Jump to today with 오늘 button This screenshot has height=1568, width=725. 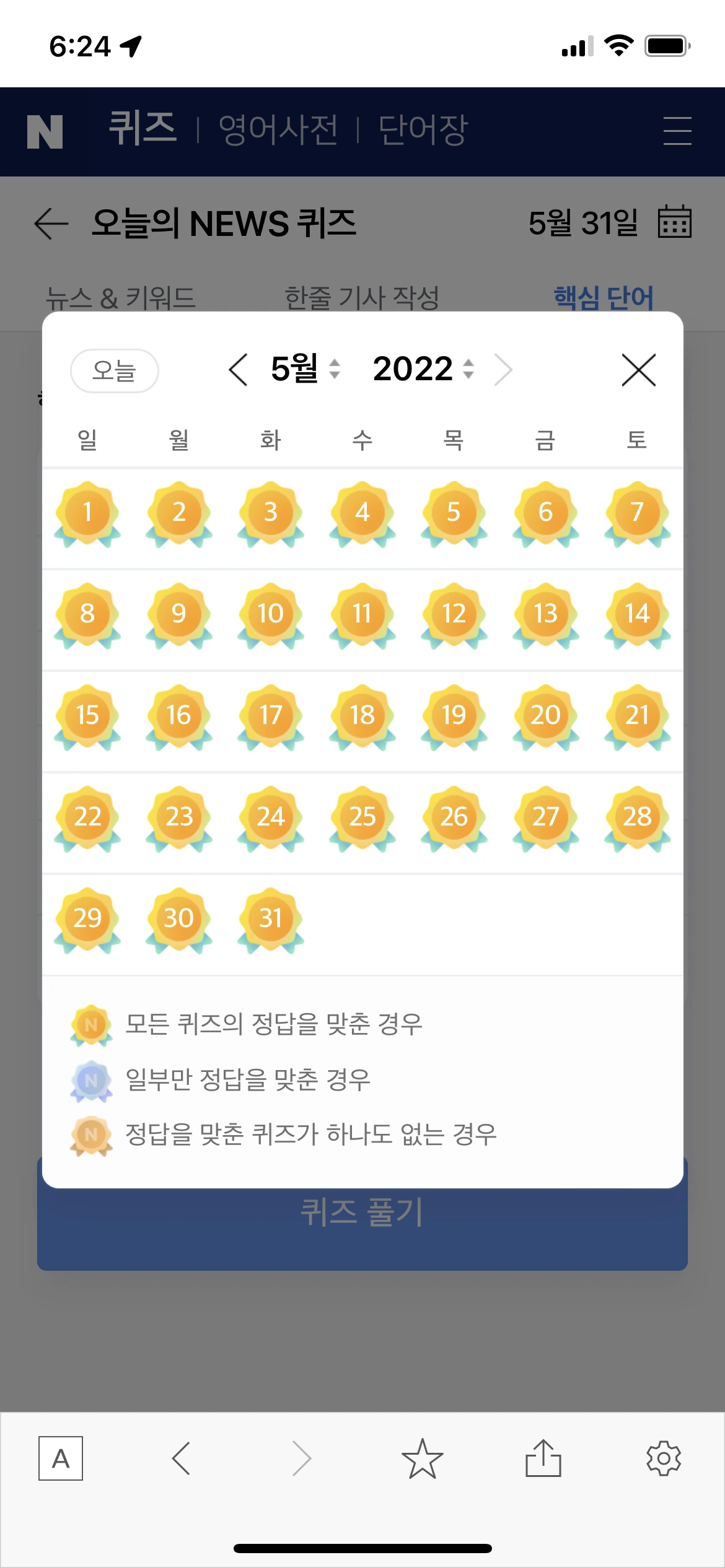pyautogui.click(x=115, y=371)
